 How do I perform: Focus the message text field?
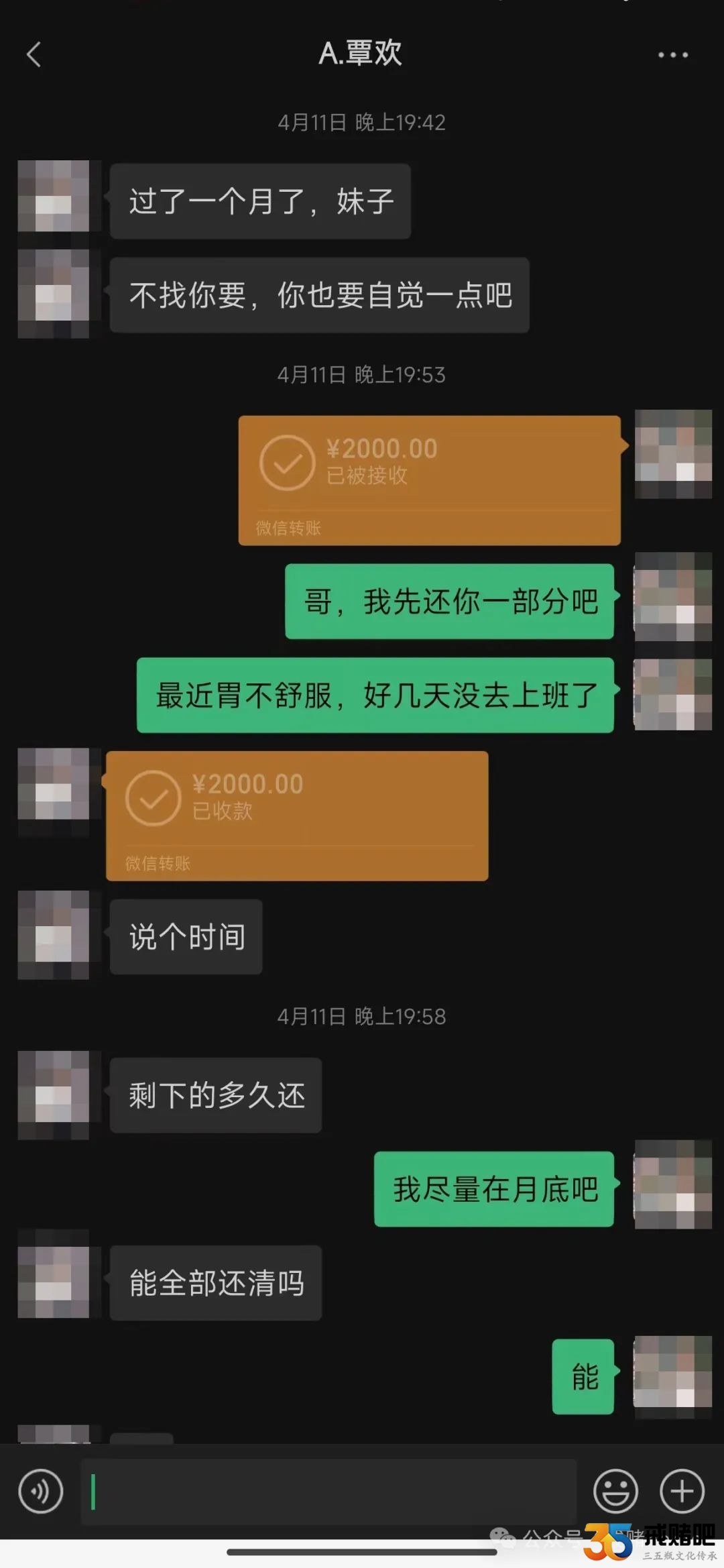point(328,1492)
